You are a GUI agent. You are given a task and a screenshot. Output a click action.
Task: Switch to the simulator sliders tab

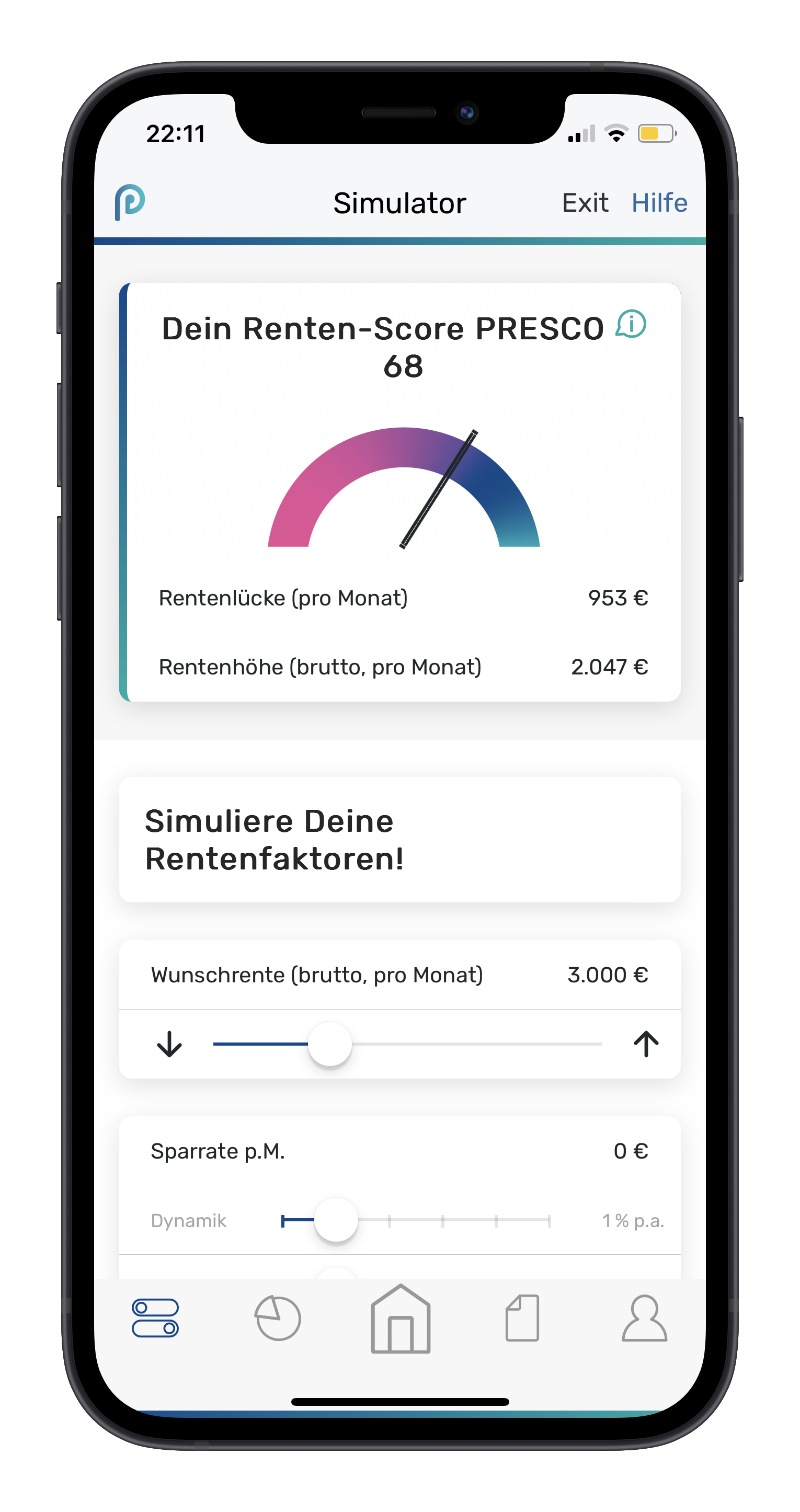[155, 1319]
